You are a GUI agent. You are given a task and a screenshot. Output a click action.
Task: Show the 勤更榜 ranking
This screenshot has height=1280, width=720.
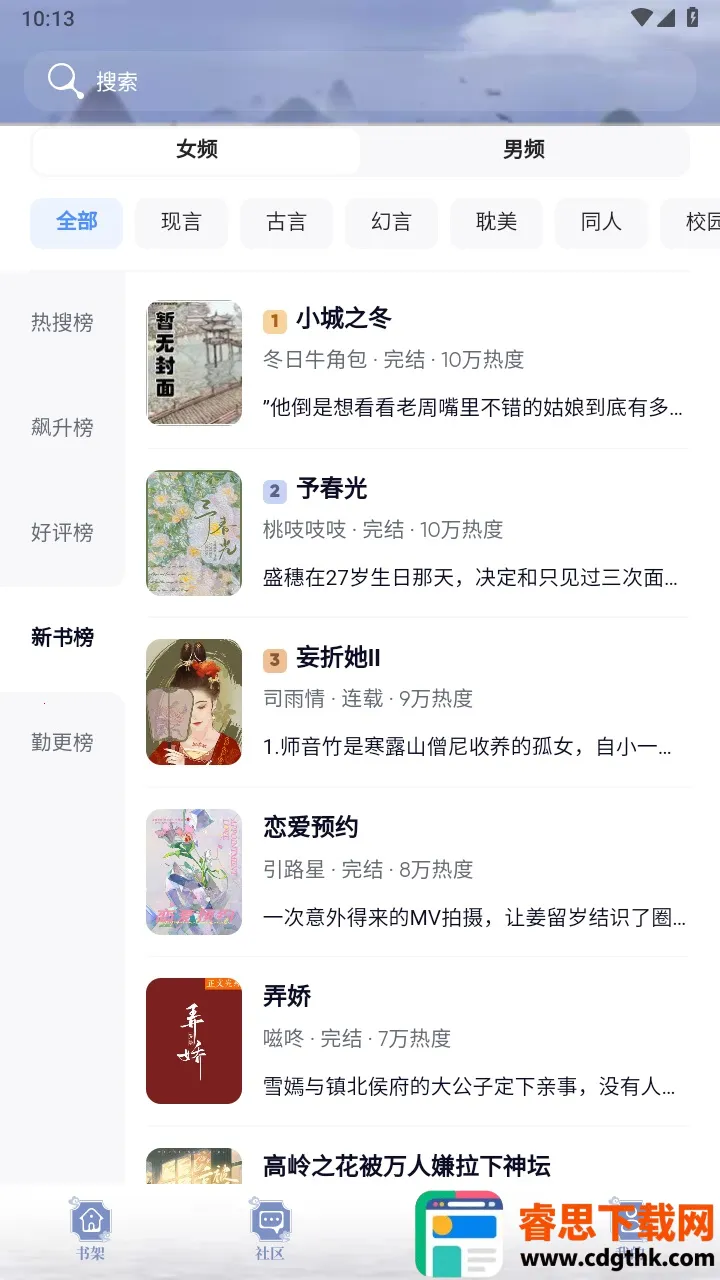click(x=62, y=743)
